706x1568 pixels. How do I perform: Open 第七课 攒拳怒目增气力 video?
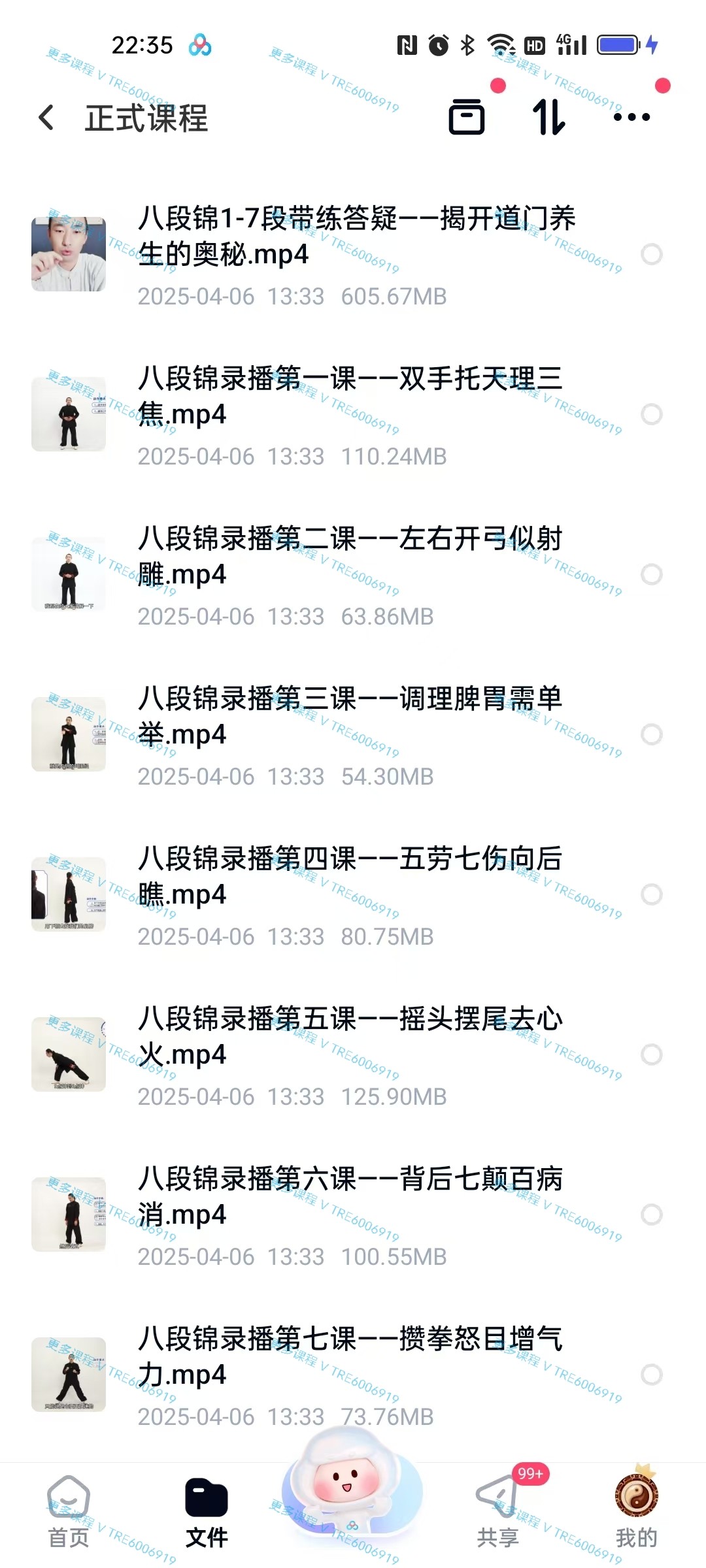(350, 1356)
